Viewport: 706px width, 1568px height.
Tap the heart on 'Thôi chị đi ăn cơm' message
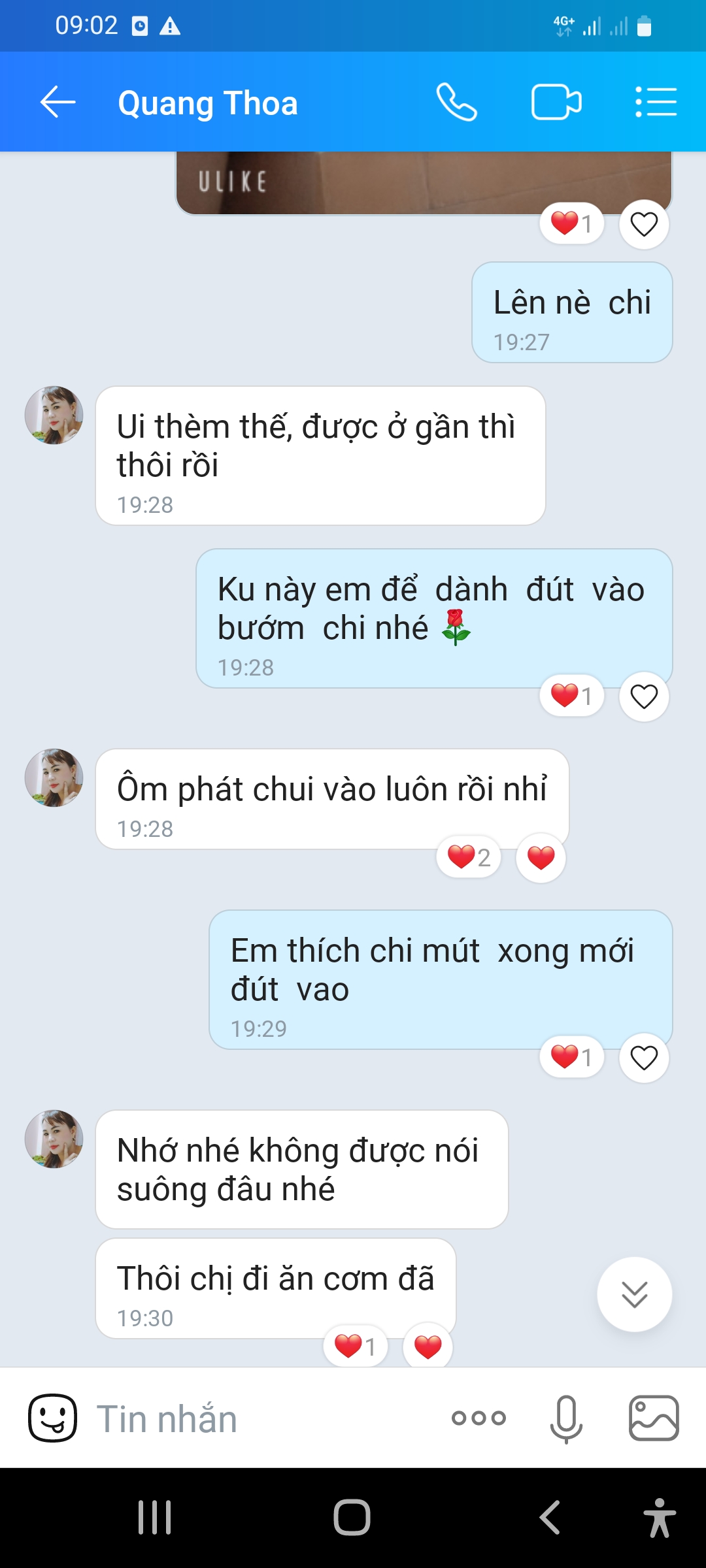pyautogui.click(x=428, y=1347)
